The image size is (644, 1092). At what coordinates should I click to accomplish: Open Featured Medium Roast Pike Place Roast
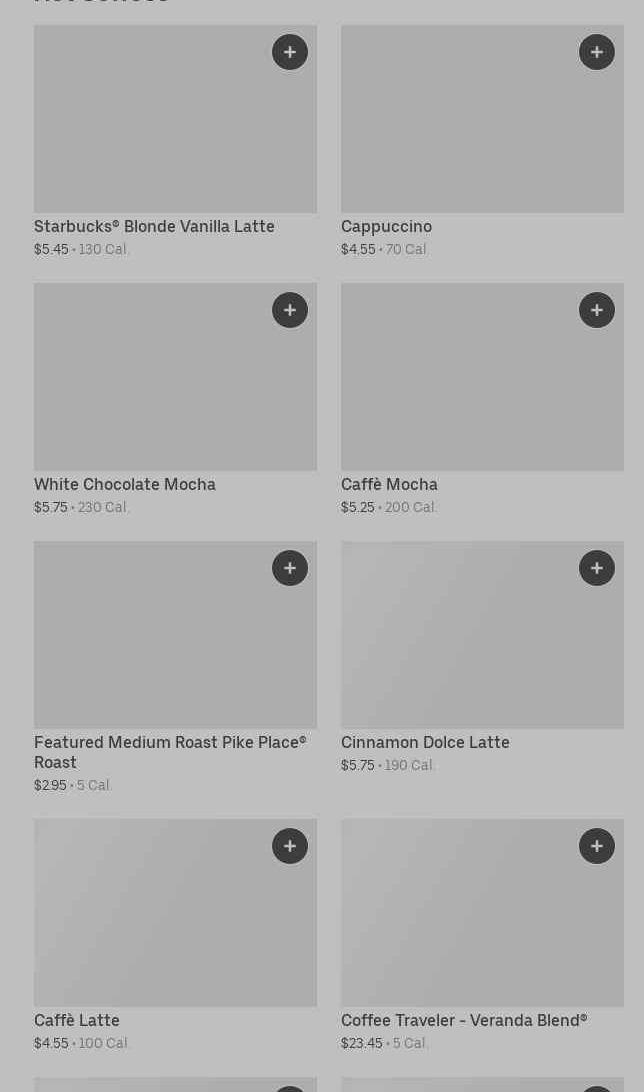[175, 667]
